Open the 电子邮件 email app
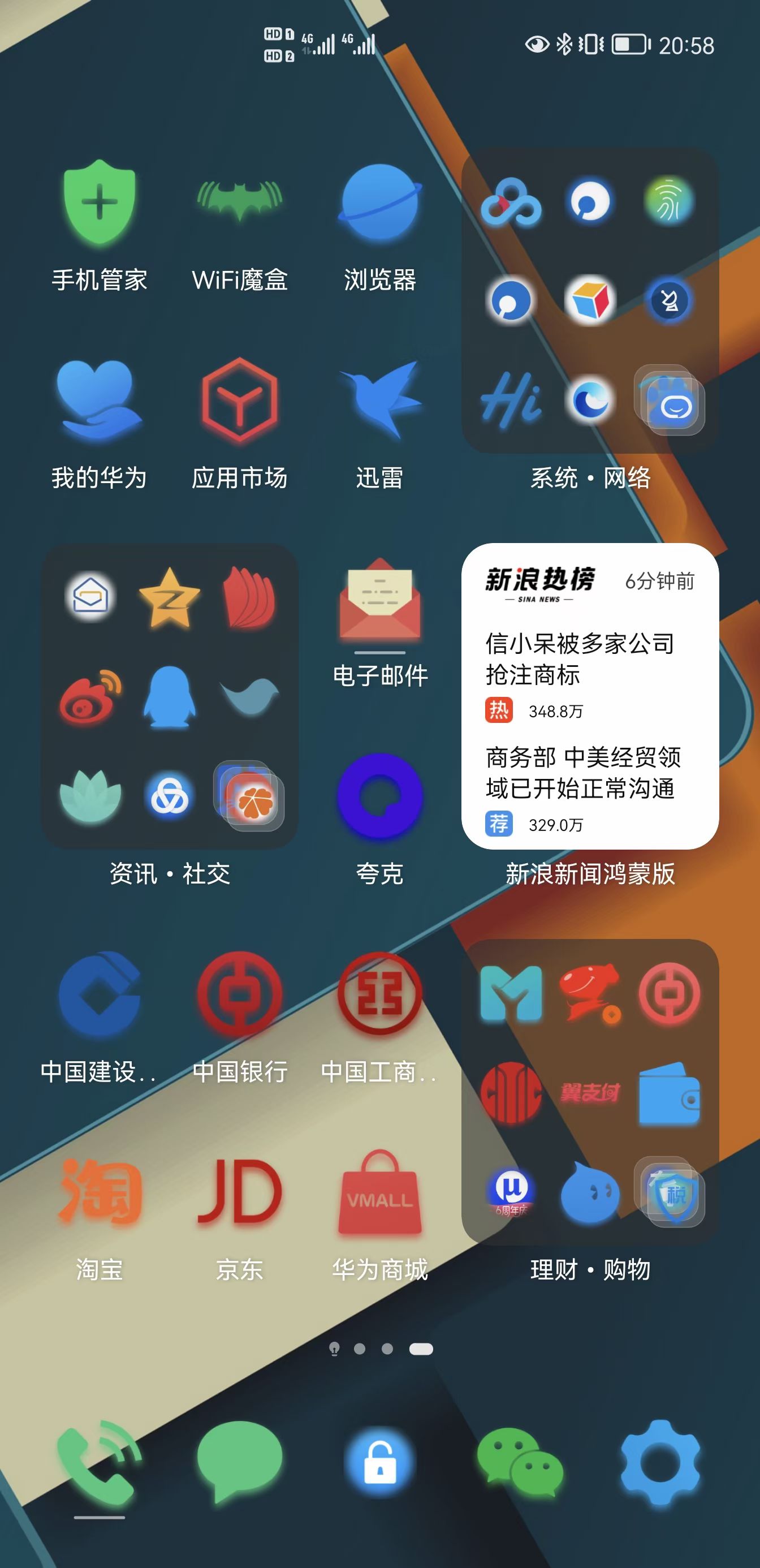Image resolution: width=760 pixels, height=1568 pixels. click(379, 600)
